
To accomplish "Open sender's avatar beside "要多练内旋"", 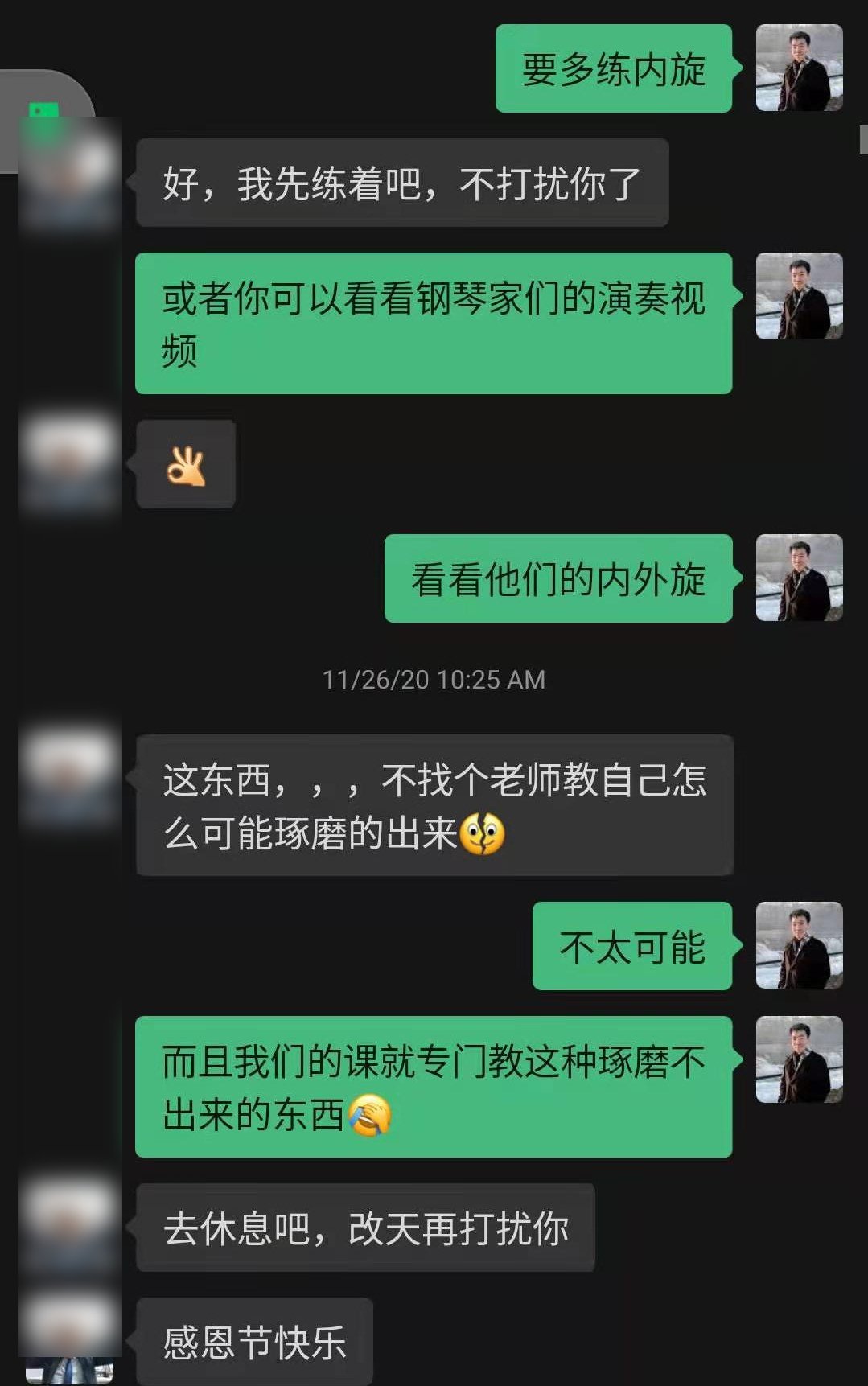I will coord(799,68).
